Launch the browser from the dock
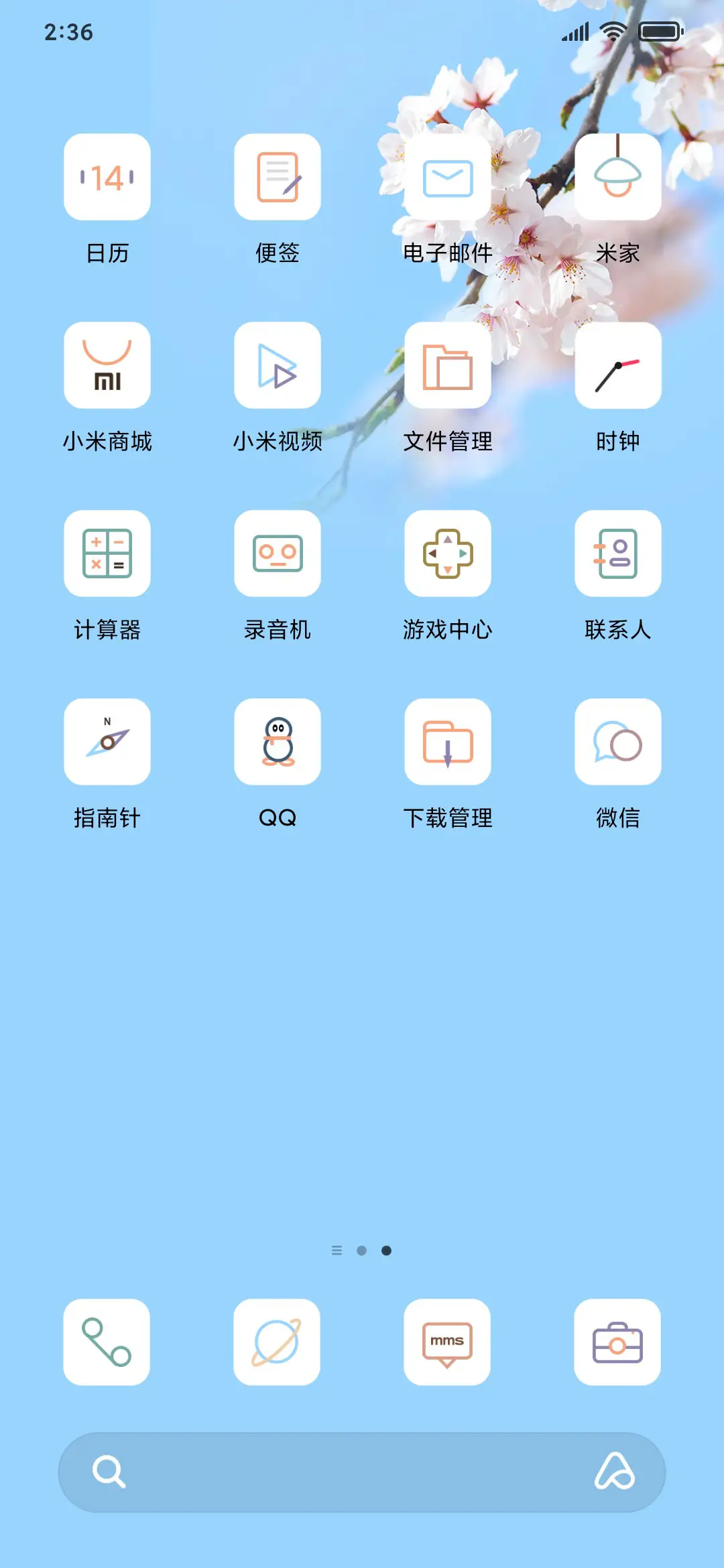The height and width of the screenshot is (1568, 724). coord(278,1344)
